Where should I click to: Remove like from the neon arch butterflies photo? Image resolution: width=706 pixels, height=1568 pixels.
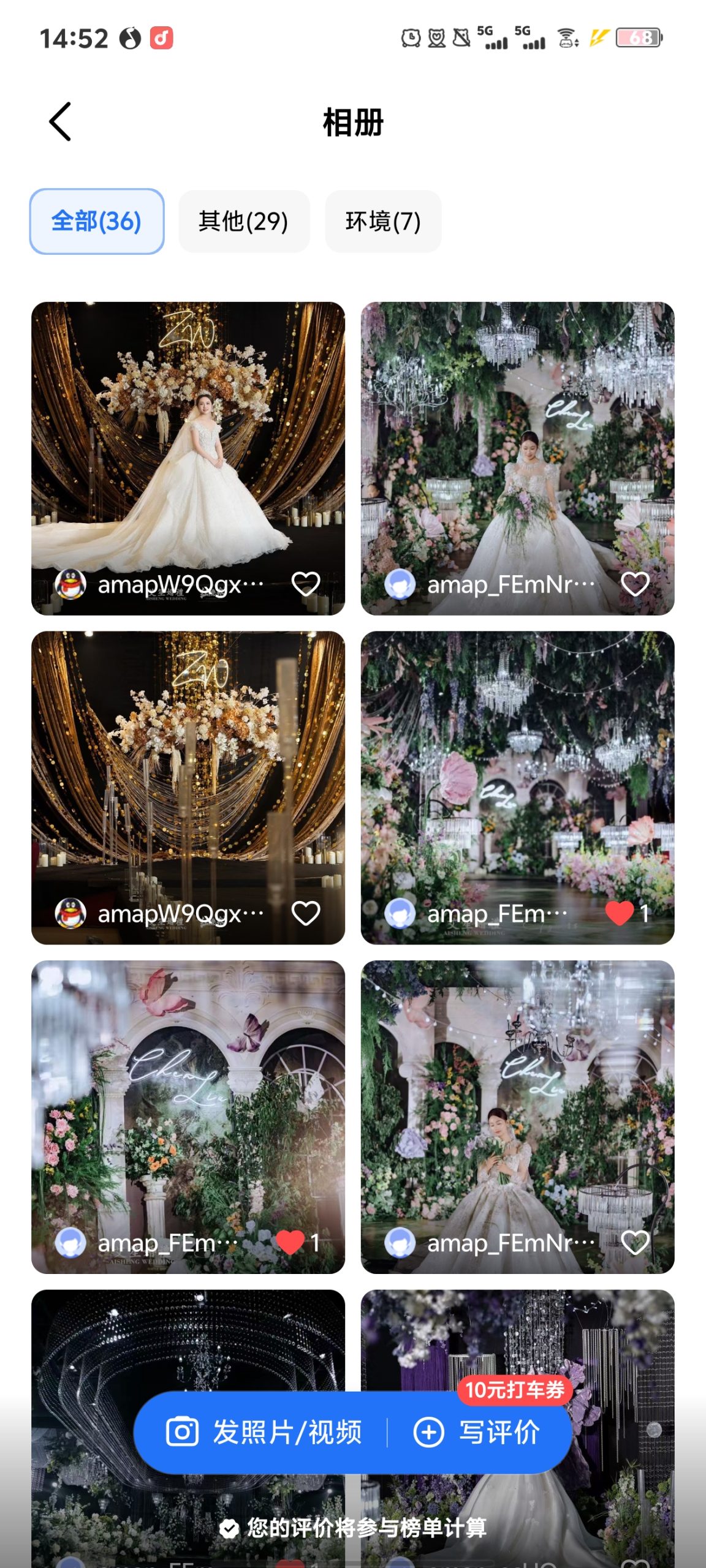point(290,1243)
